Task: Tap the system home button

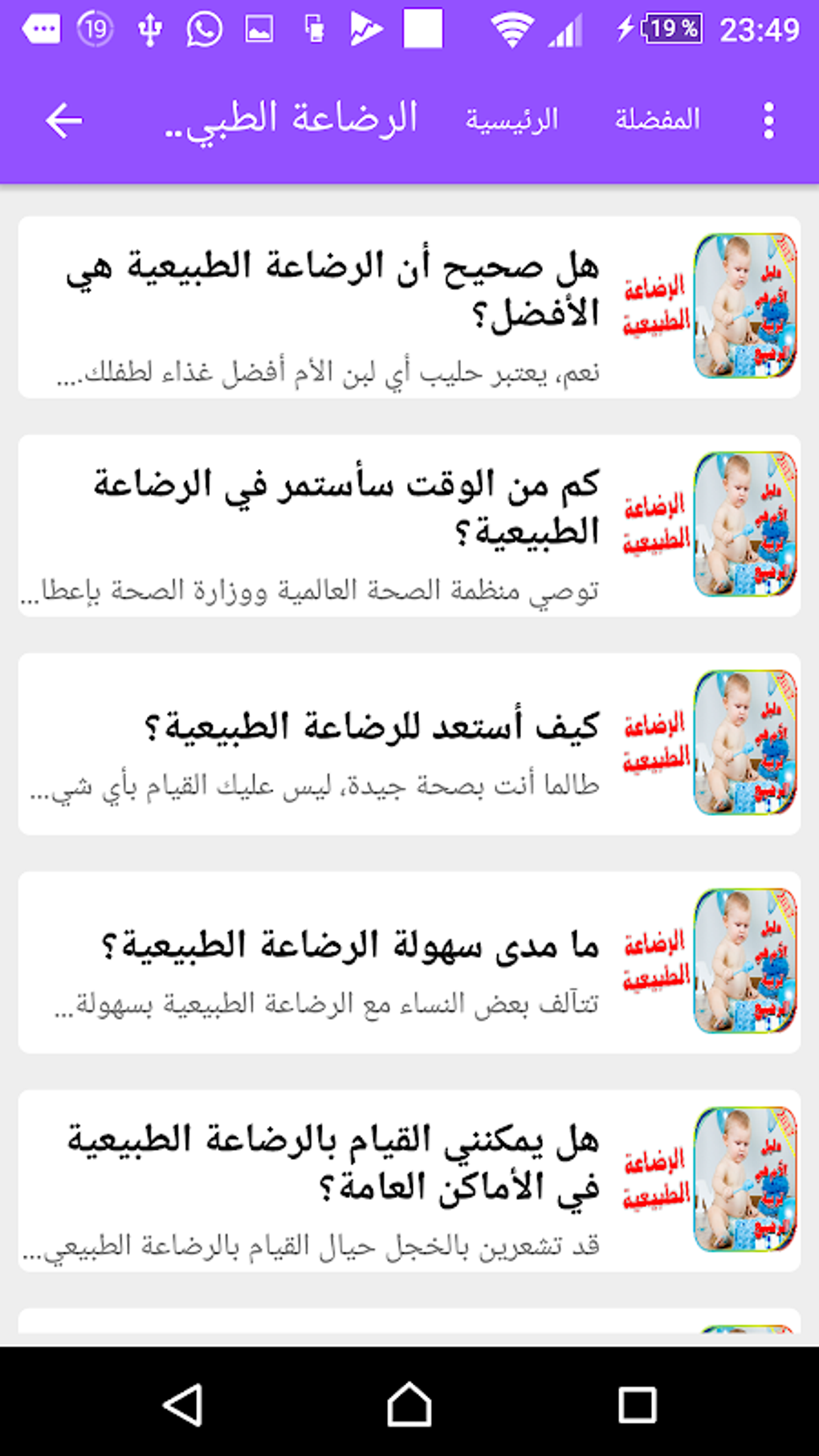Action: (409, 1405)
